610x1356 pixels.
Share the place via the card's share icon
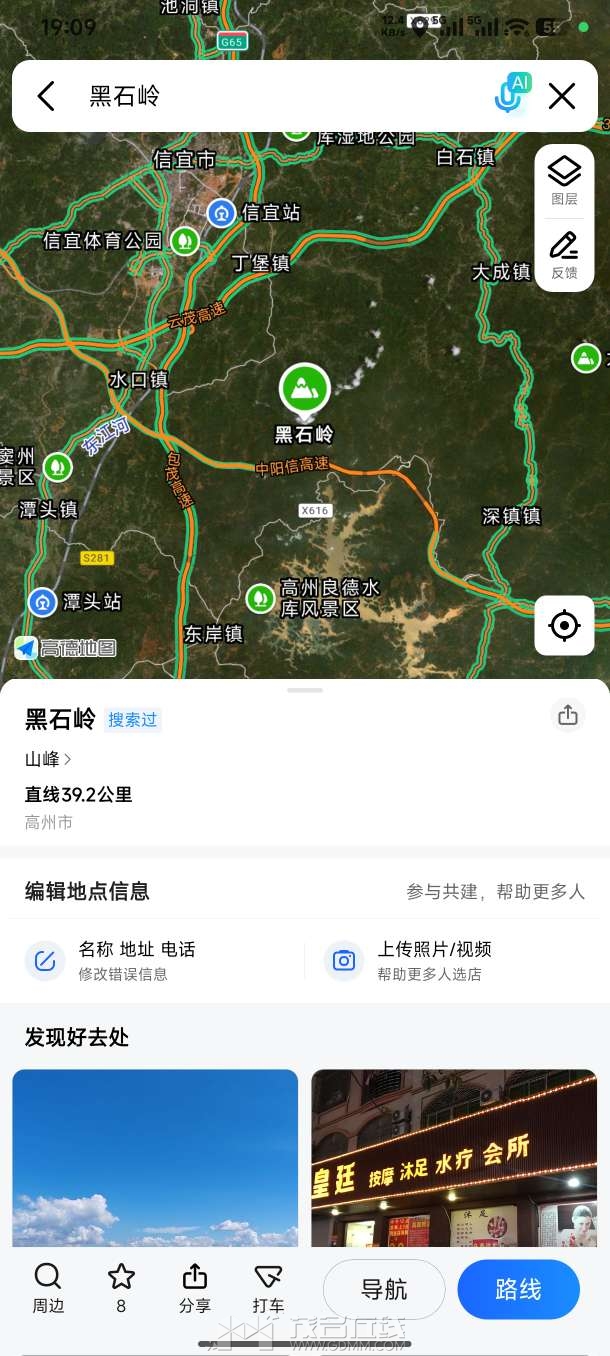pos(568,715)
